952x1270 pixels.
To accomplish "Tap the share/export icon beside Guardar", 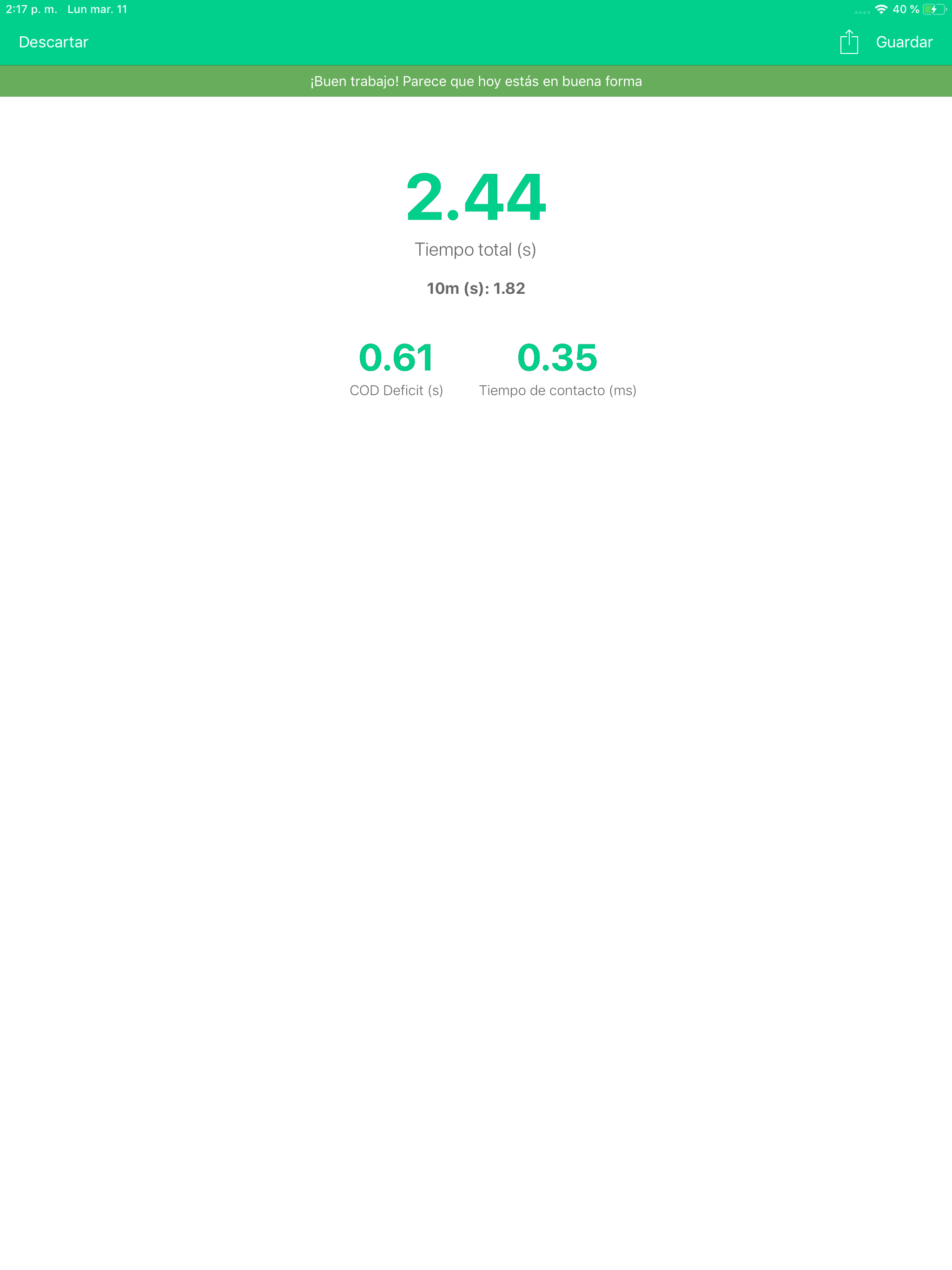I will 849,42.
